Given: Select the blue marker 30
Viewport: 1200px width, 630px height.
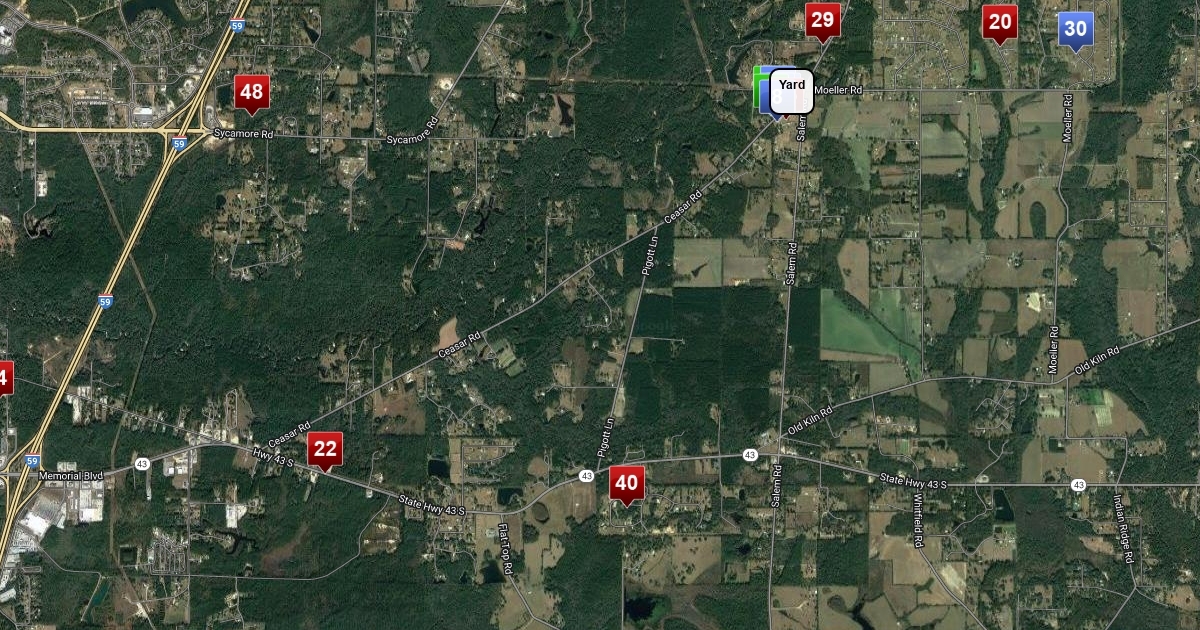Looking at the screenshot, I should pyautogui.click(x=1075, y=29).
